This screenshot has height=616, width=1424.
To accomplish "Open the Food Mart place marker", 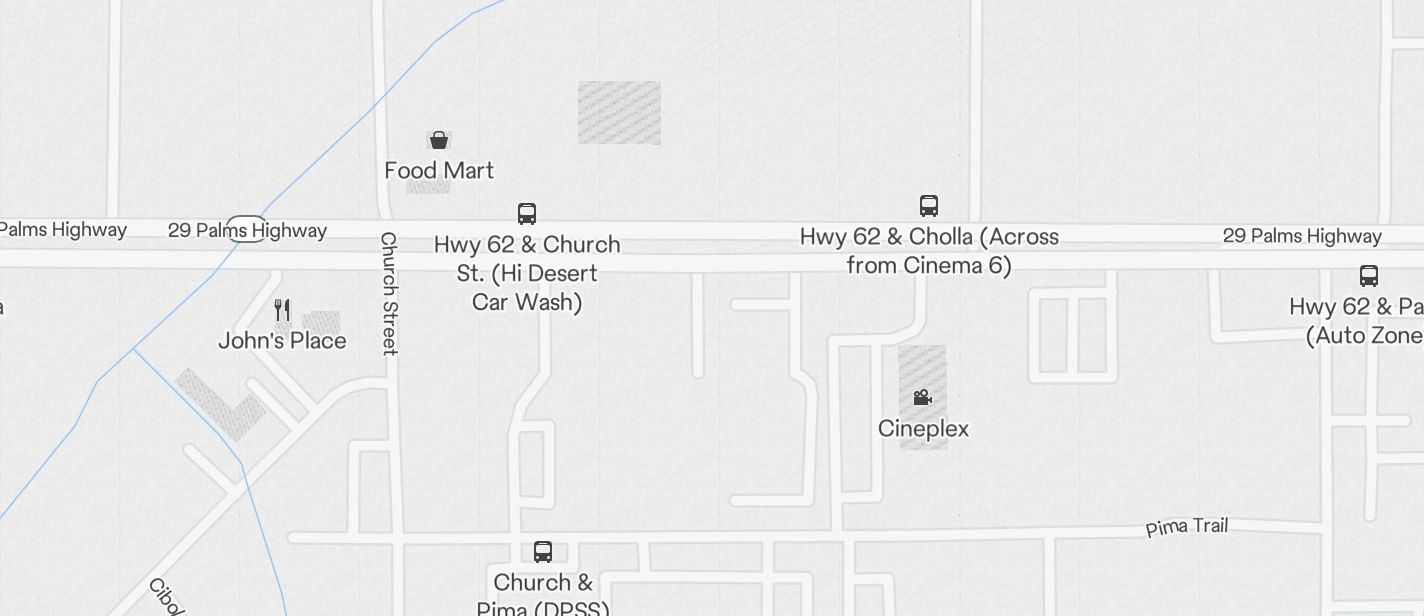I will point(439,140).
